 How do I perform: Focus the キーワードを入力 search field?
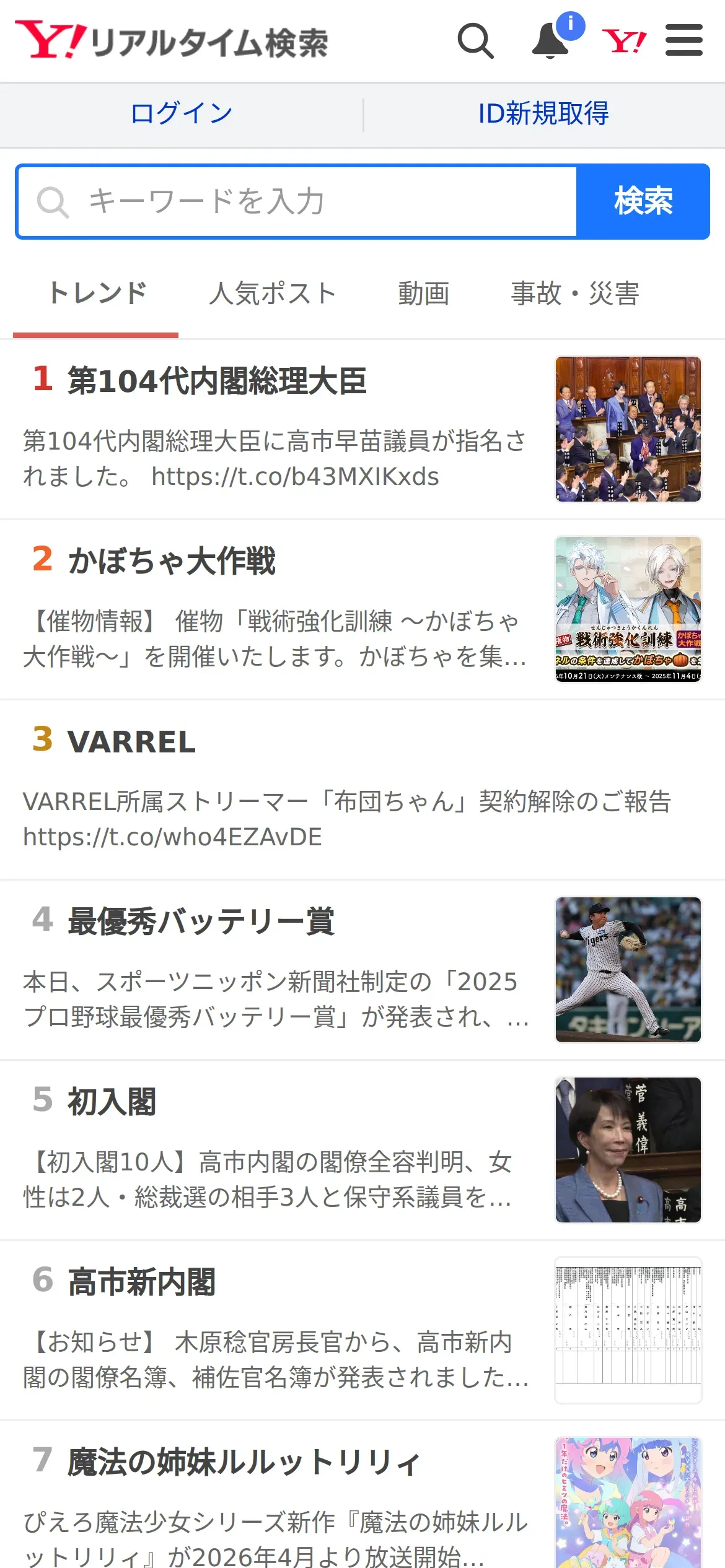pos(297,201)
